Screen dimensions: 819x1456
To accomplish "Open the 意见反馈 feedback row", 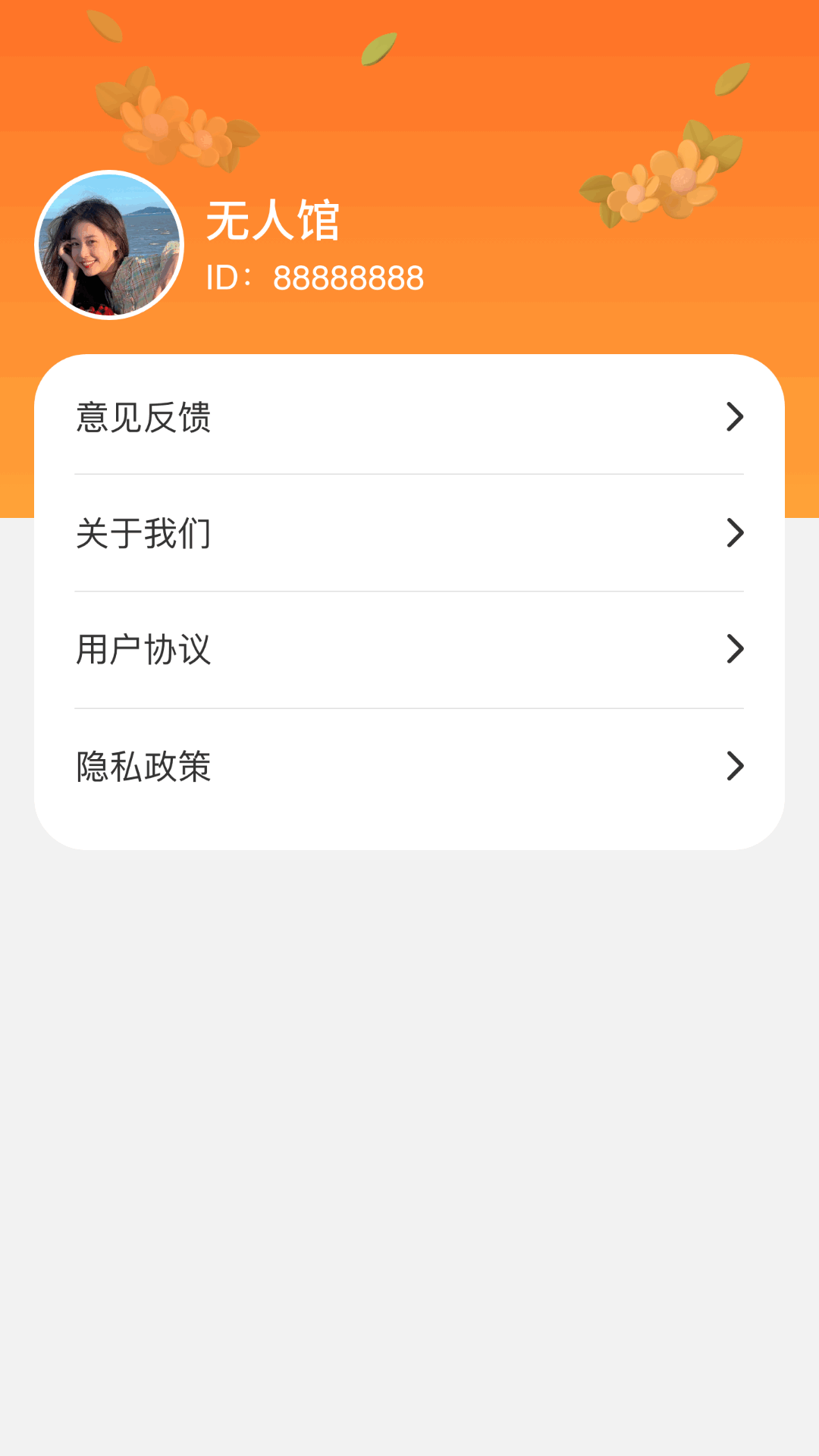I will point(408,417).
